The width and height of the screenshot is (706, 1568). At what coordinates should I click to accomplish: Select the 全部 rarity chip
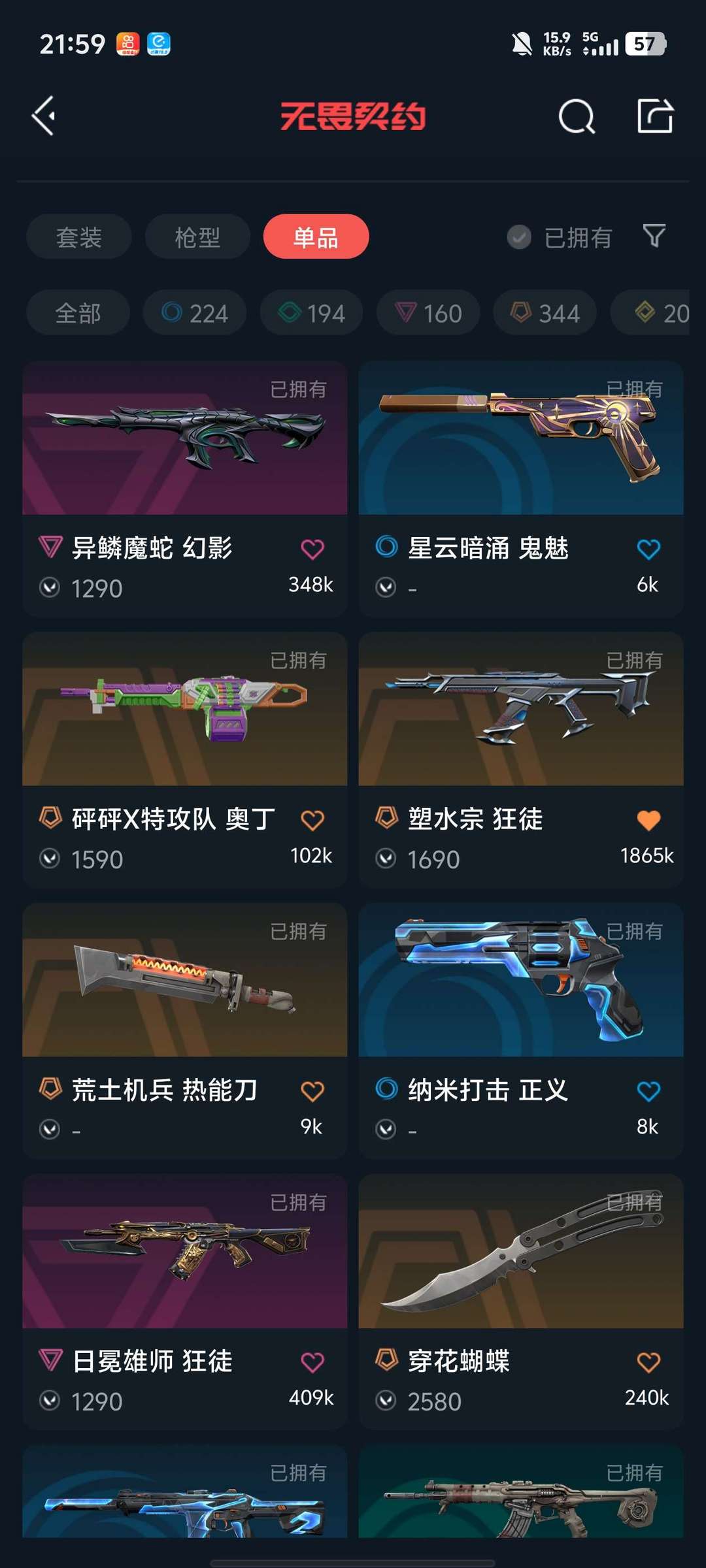78,313
